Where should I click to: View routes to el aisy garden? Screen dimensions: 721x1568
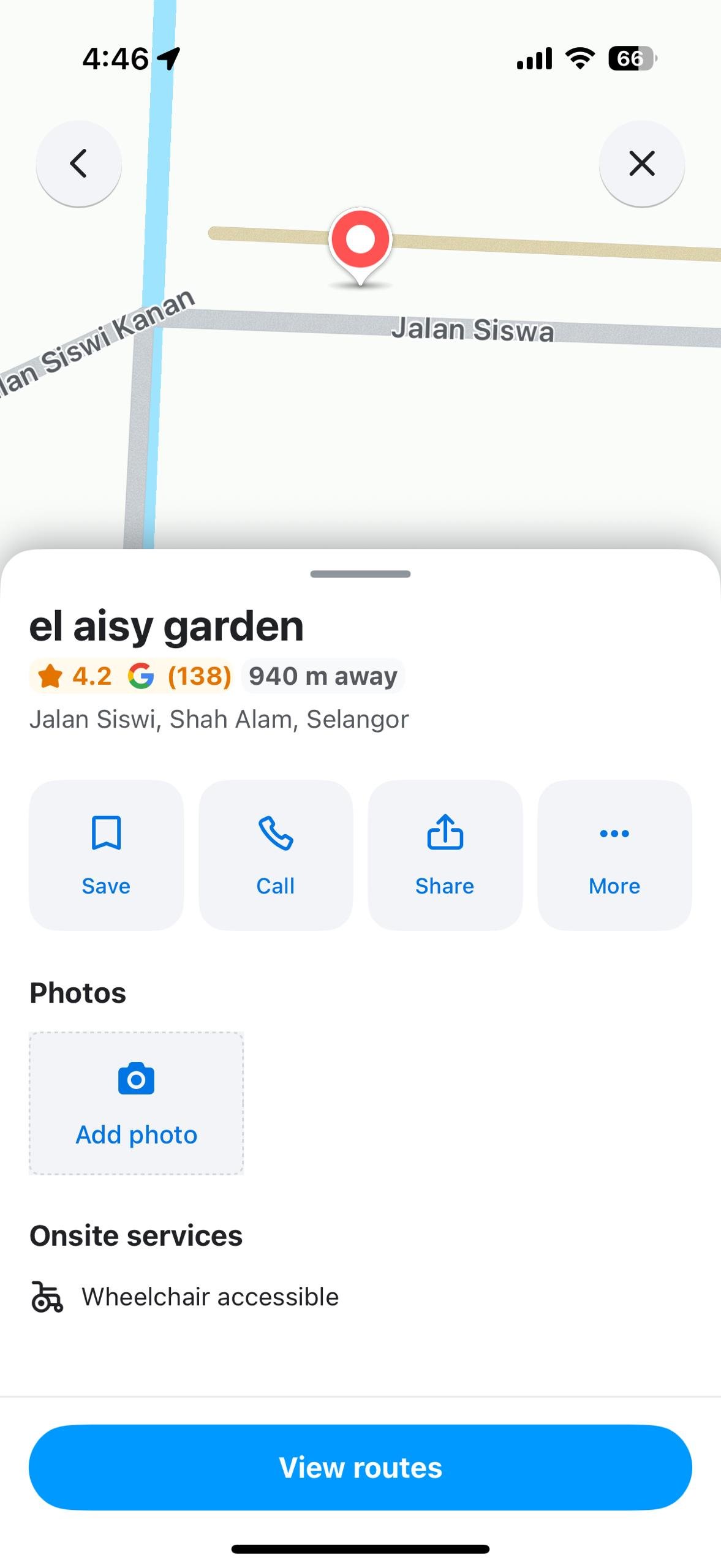tap(360, 1467)
